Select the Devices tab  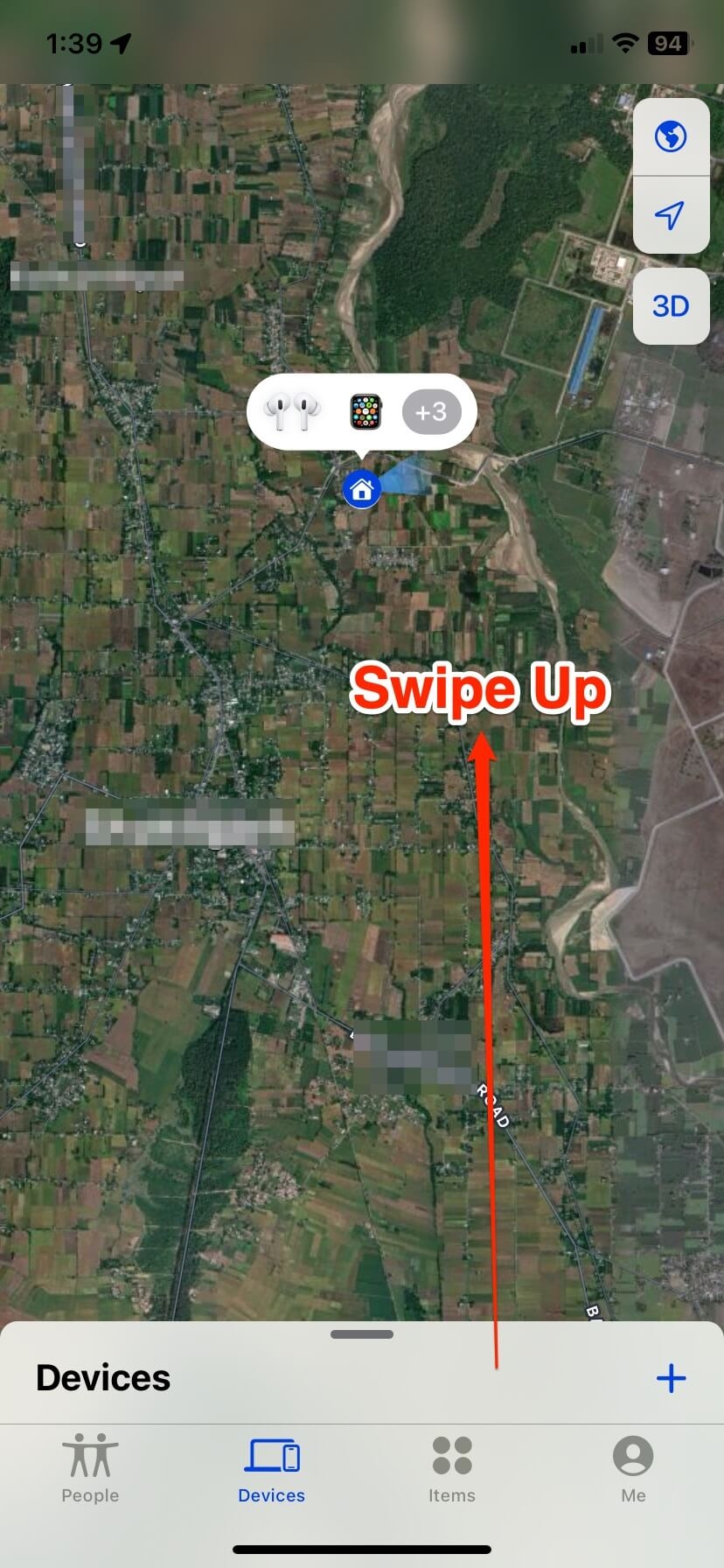pyautogui.click(x=272, y=1468)
